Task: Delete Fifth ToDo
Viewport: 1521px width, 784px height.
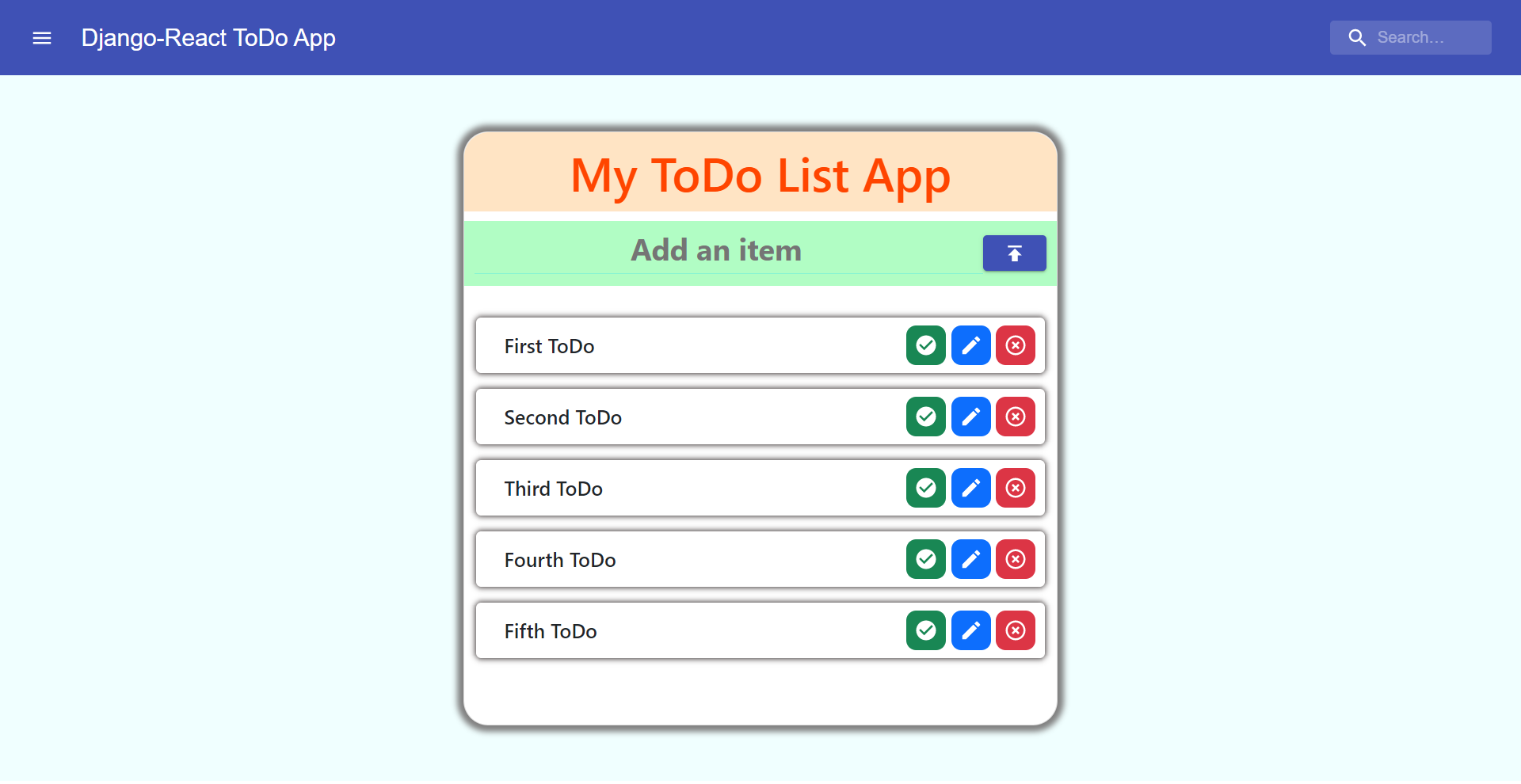Action: [x=1016, y=630]
